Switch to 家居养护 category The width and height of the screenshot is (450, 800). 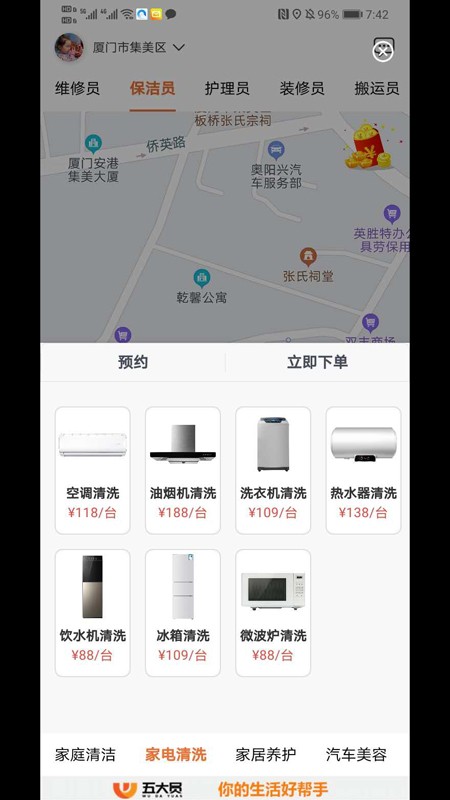266,755
